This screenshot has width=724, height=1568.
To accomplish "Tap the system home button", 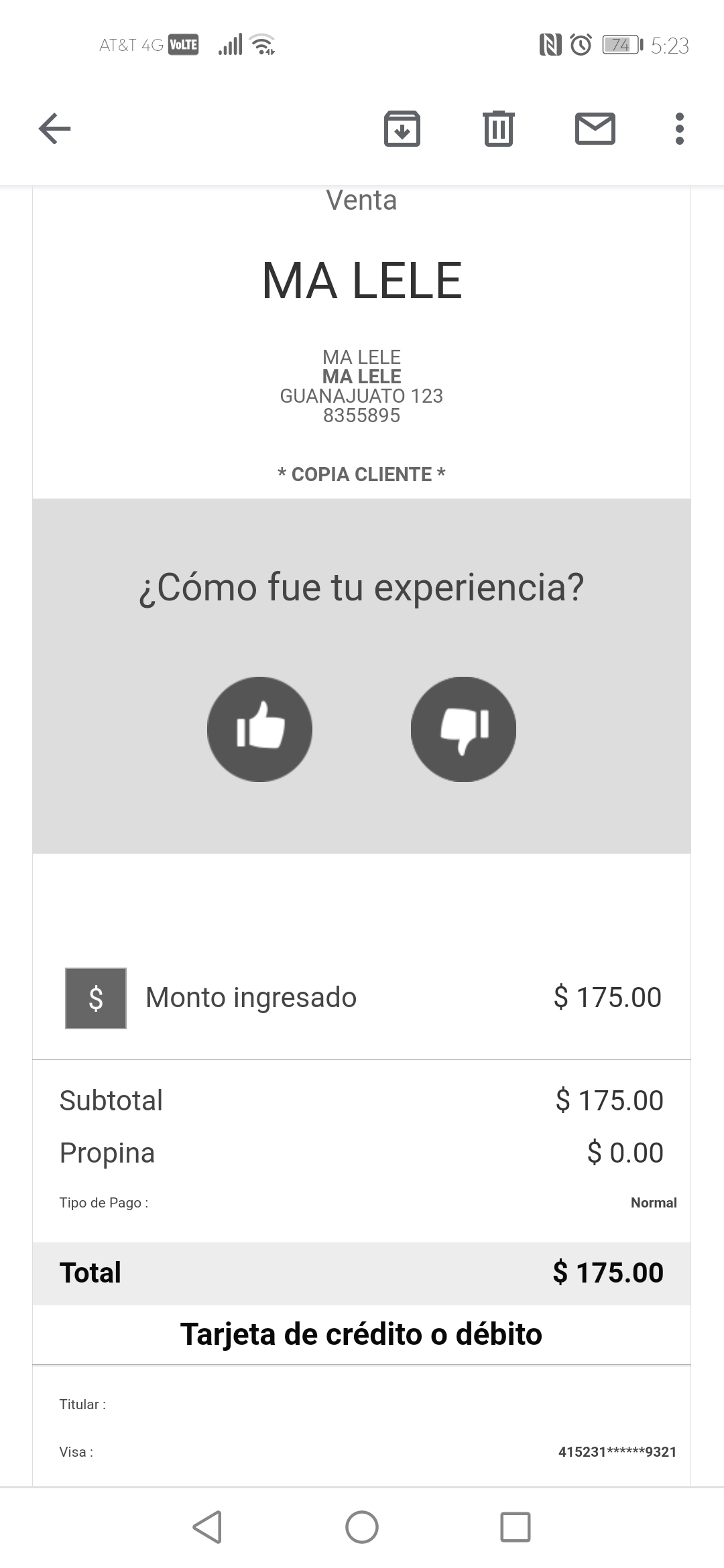I will 362,1527.
